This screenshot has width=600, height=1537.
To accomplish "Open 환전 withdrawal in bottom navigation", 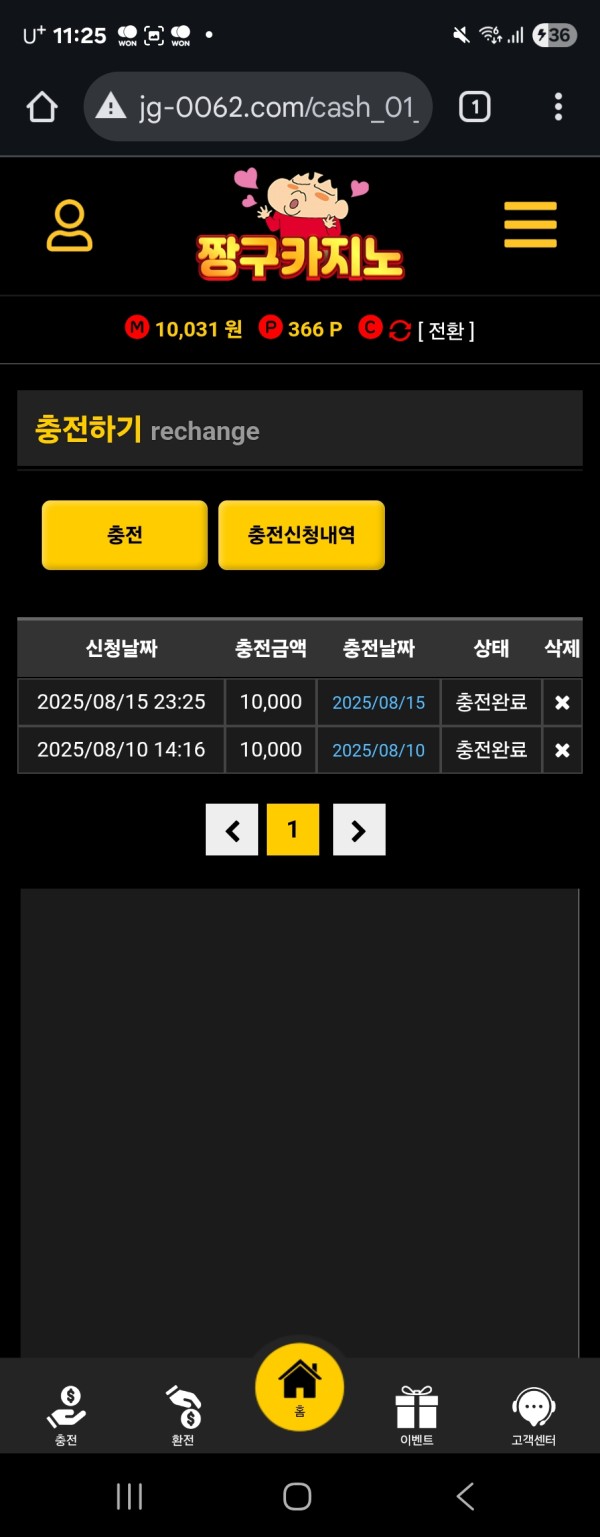I will [x=183, y=1414].
